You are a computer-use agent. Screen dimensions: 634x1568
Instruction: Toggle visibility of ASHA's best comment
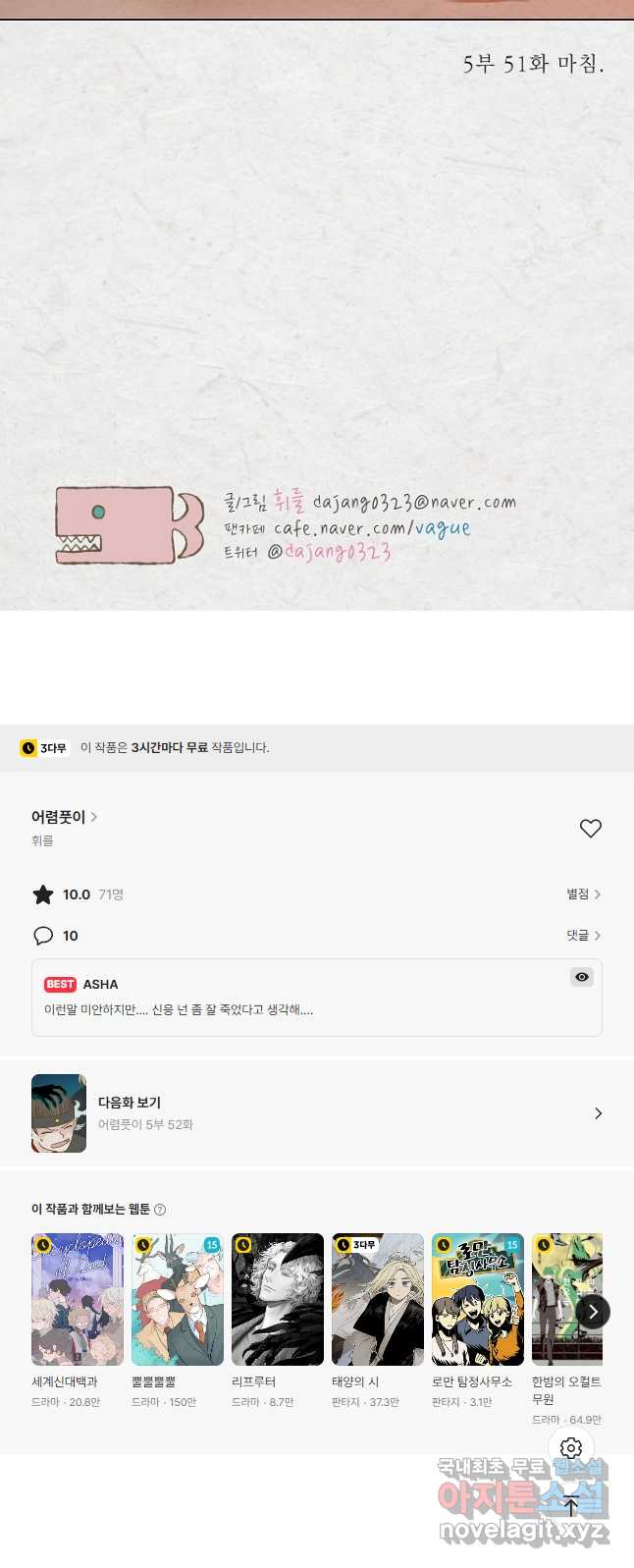click(582, 977)
